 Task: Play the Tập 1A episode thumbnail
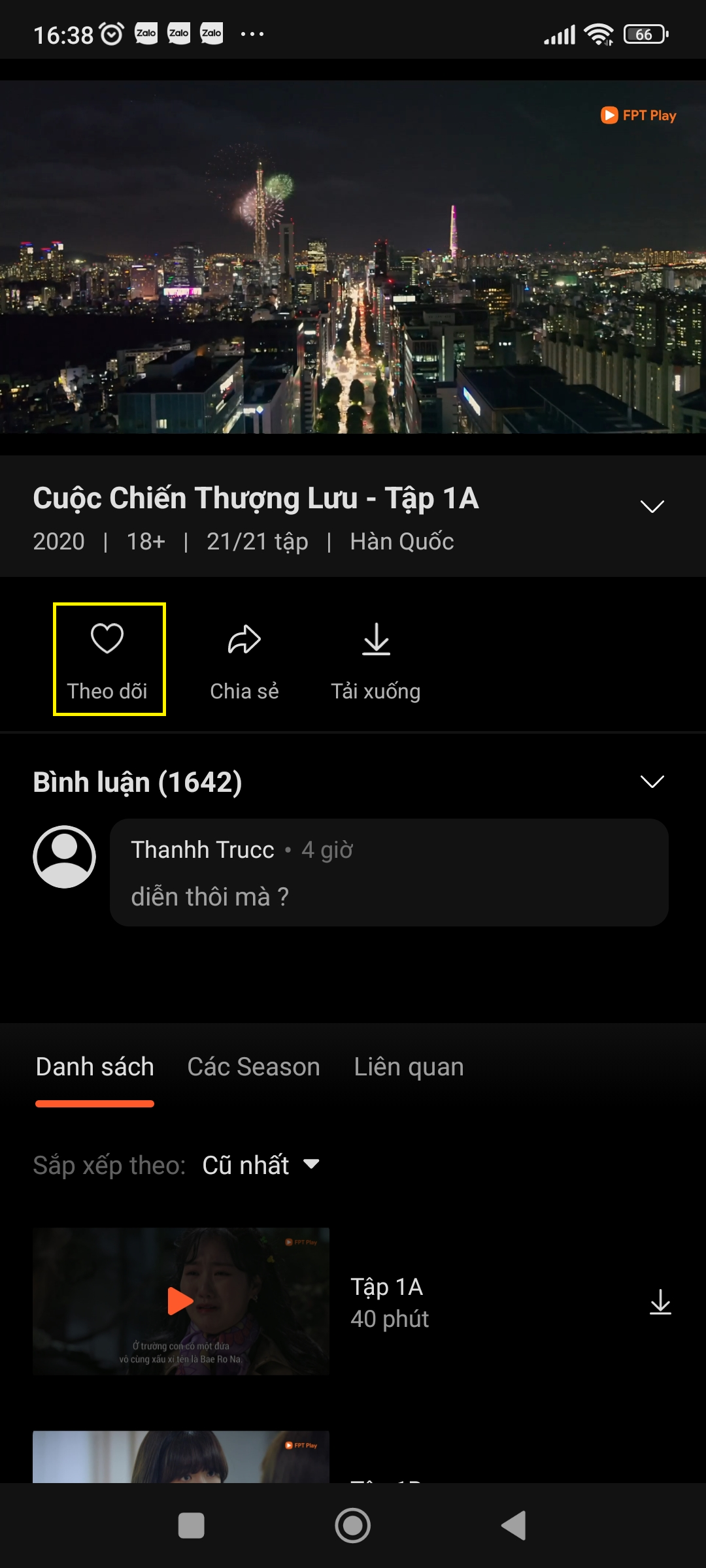click(180, 1301)
